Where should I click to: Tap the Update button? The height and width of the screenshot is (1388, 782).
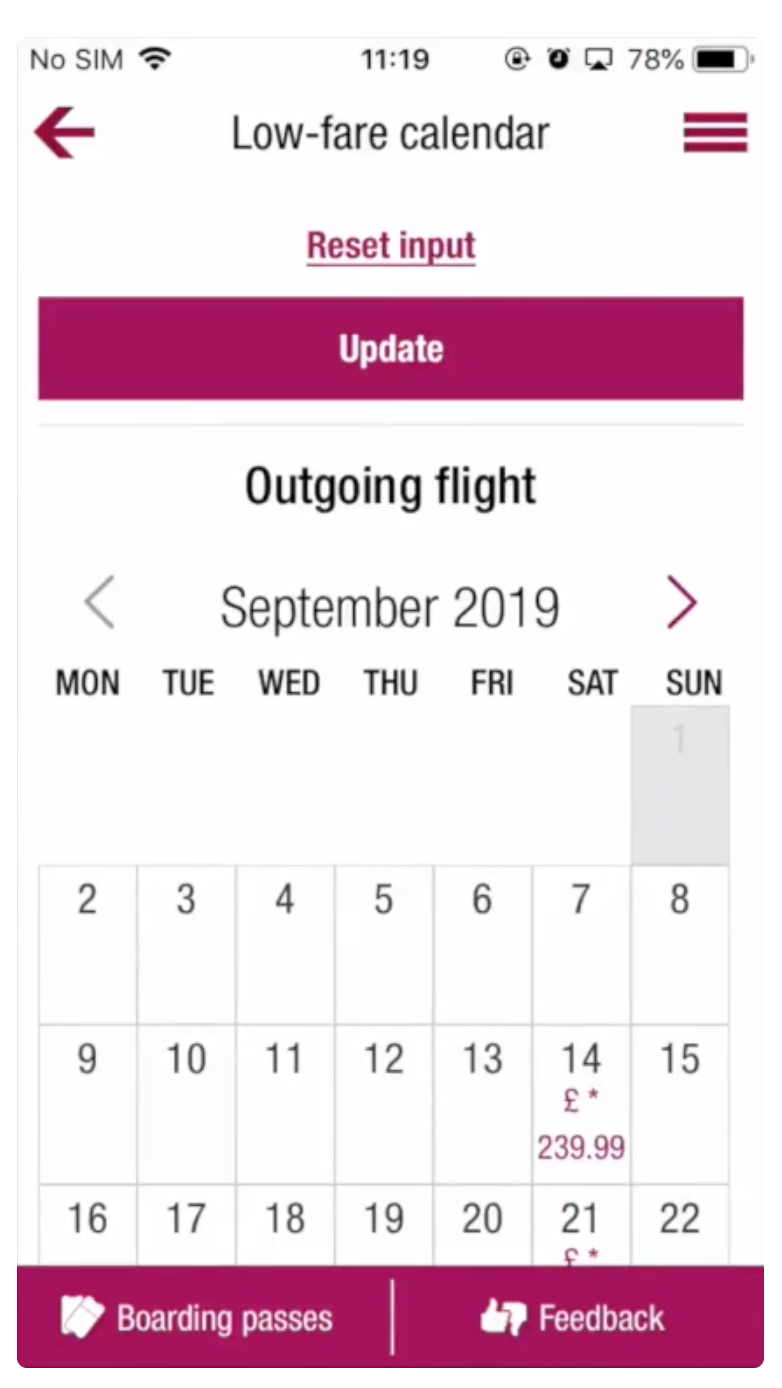pyautogui.click(x=391, y=349)
